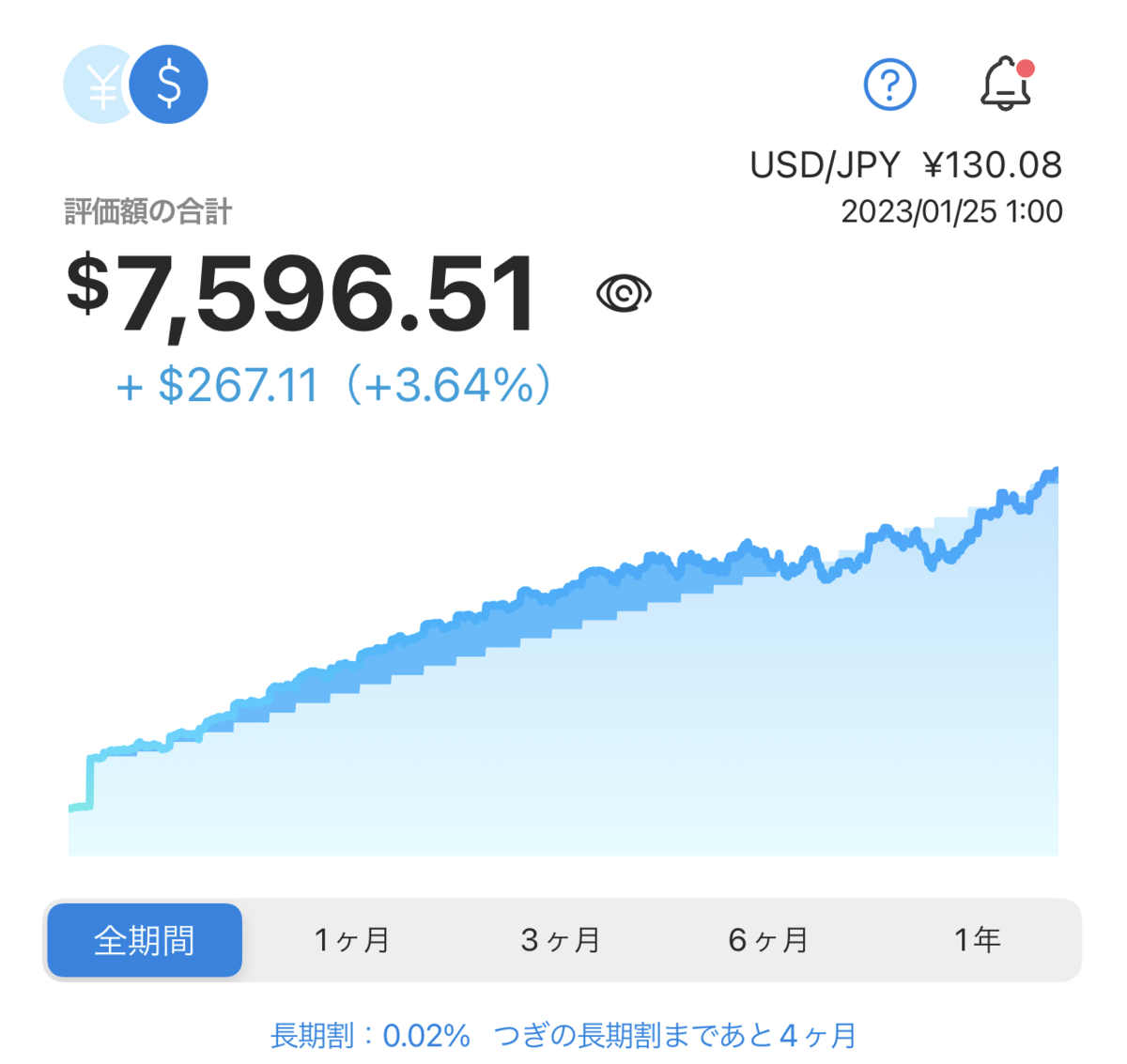This screenshot has width=1127, height=1064.
Task: Choose the 6ヶ月 chart period
Action: pos(768,940)
